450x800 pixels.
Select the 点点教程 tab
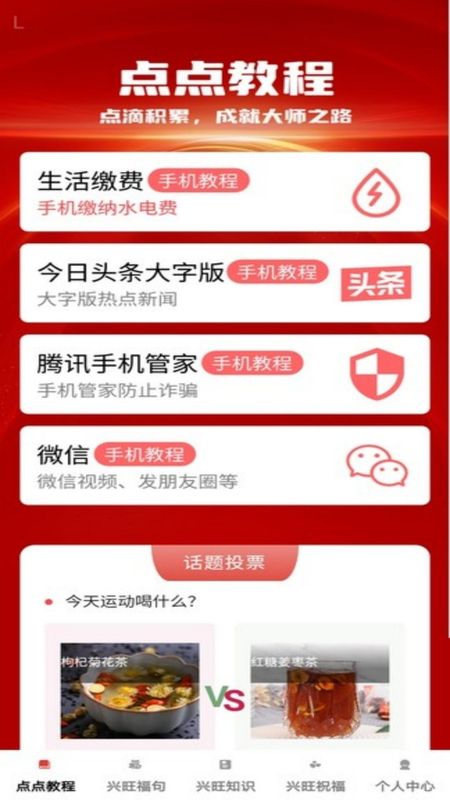click(45, 776)
